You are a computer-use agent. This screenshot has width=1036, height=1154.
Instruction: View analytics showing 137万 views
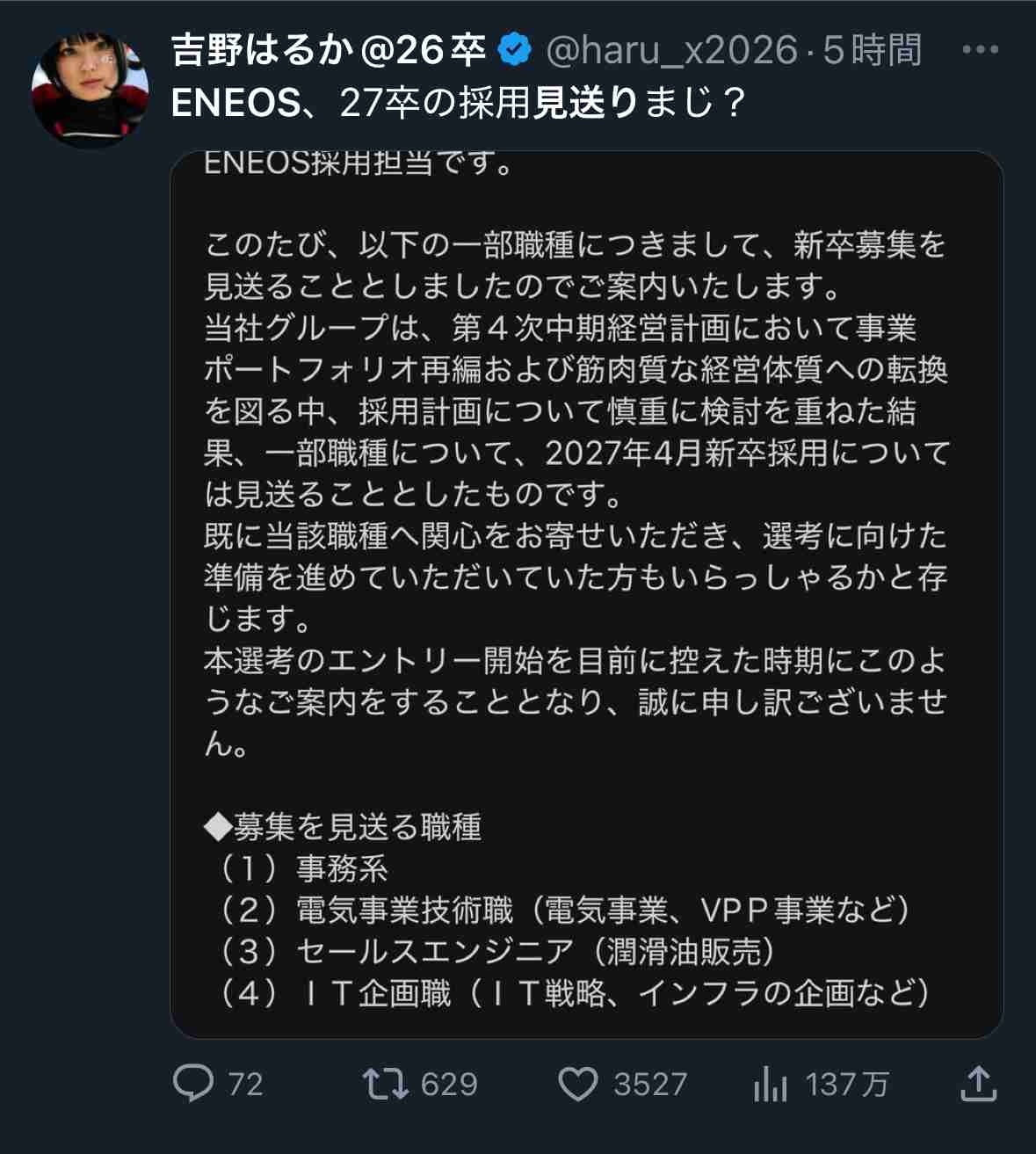[771, 1084]
